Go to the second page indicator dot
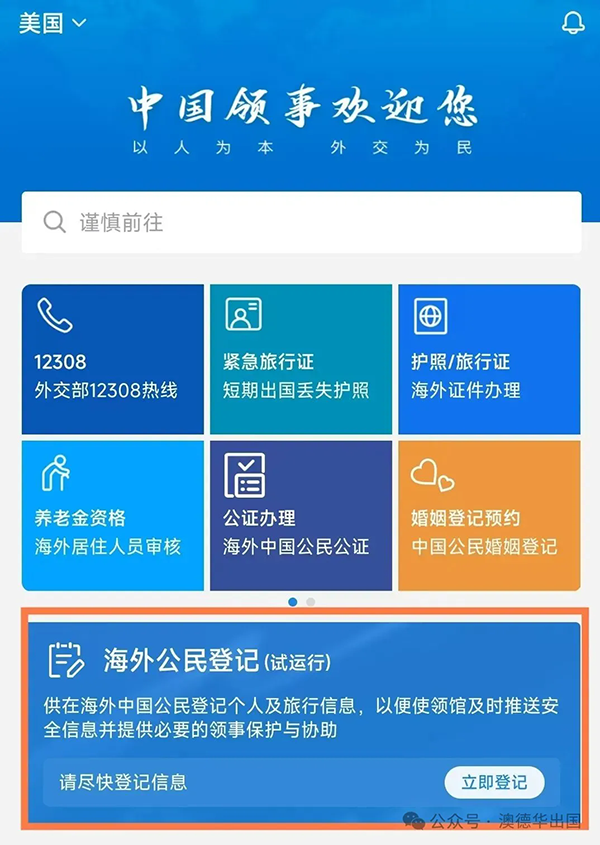Viewport: 600px width, 845px height. [x=311, y=602]
